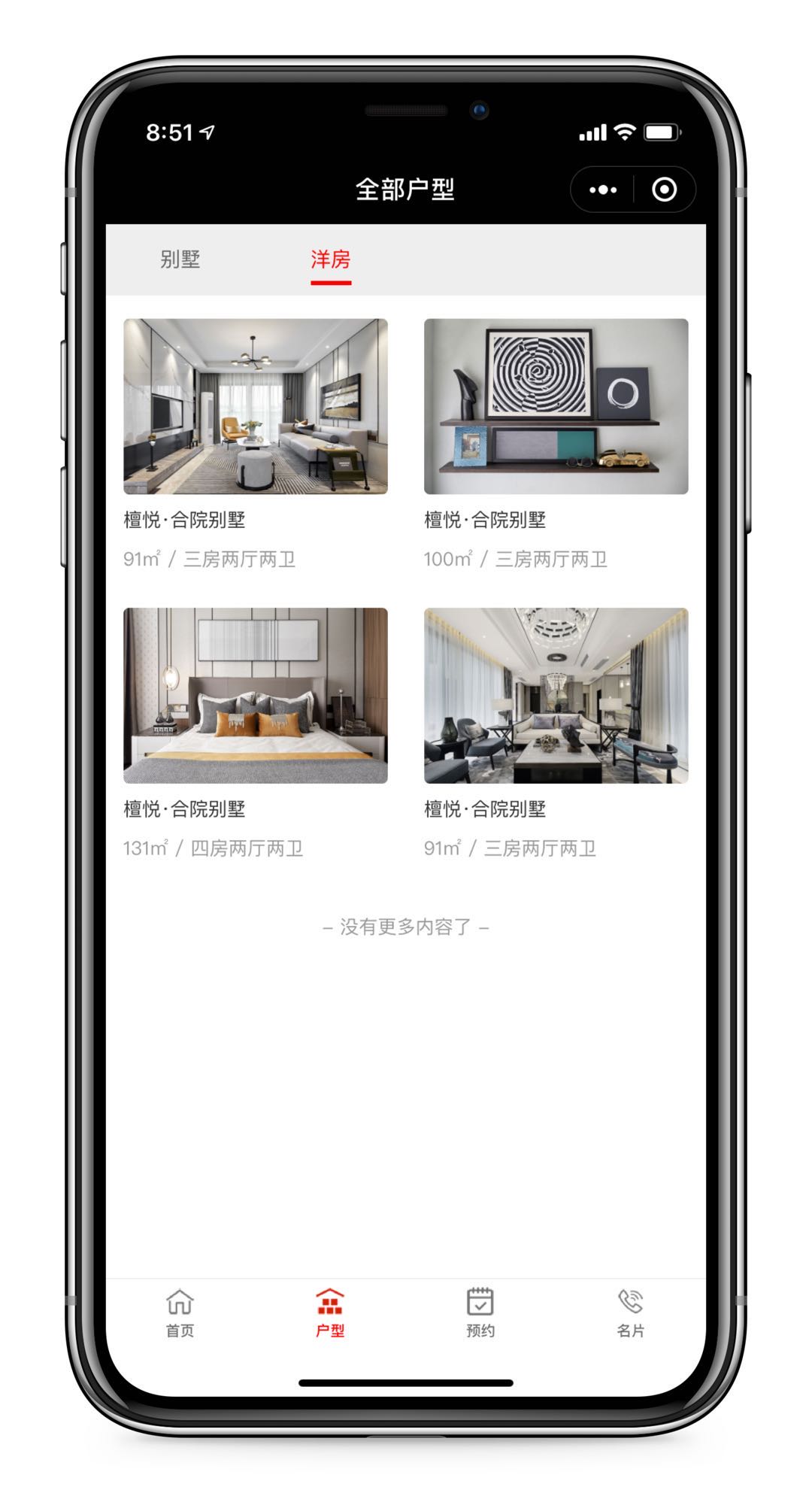Open the 预约 booking tab

tap(480, 1312)
